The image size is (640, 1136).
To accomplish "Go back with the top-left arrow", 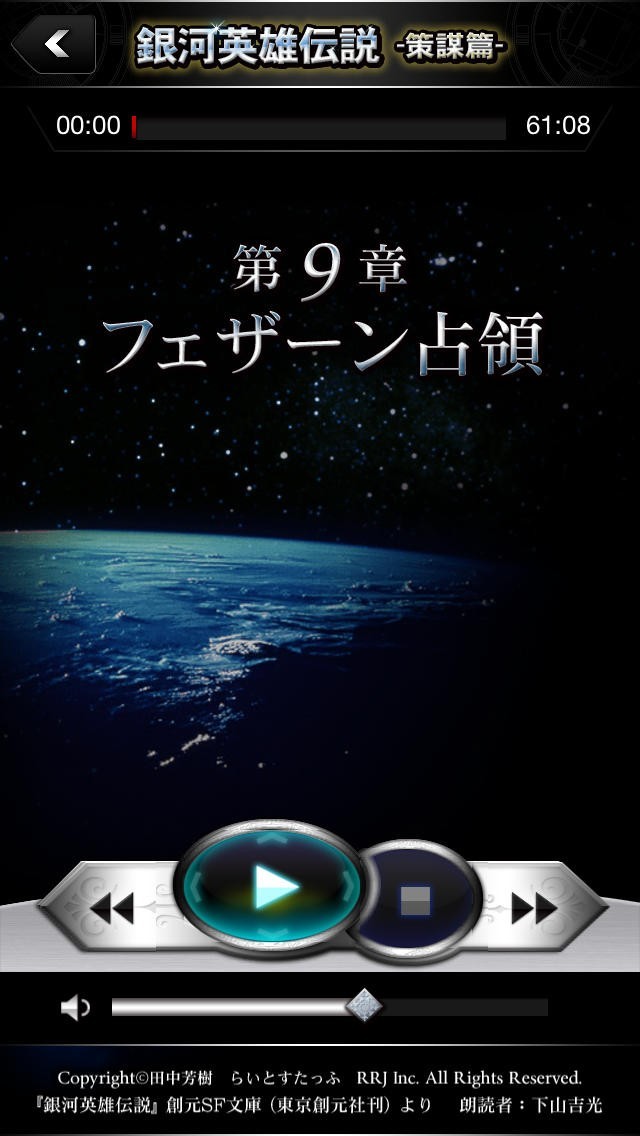I will [x=55, y=44].
